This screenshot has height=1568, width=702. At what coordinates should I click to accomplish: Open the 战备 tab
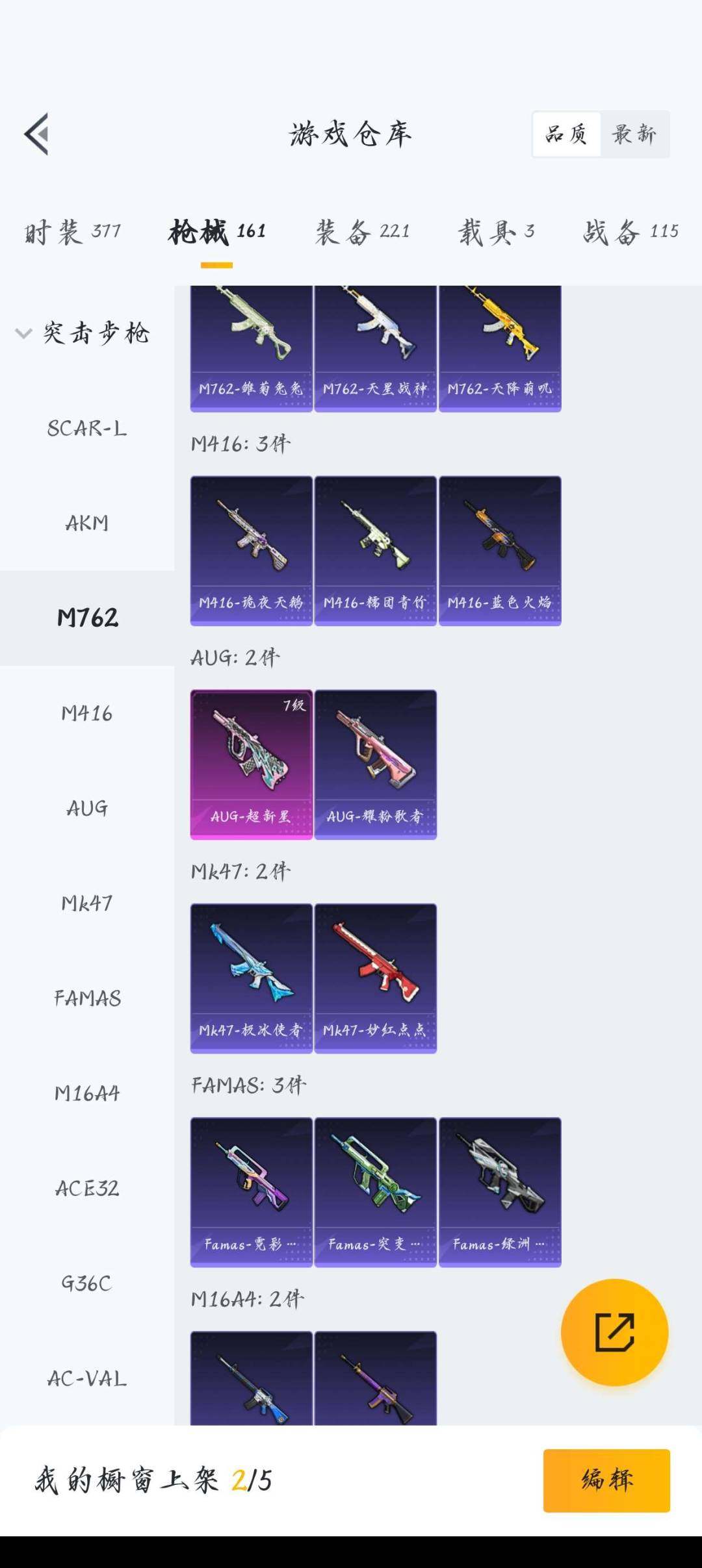tap(630, 232)
